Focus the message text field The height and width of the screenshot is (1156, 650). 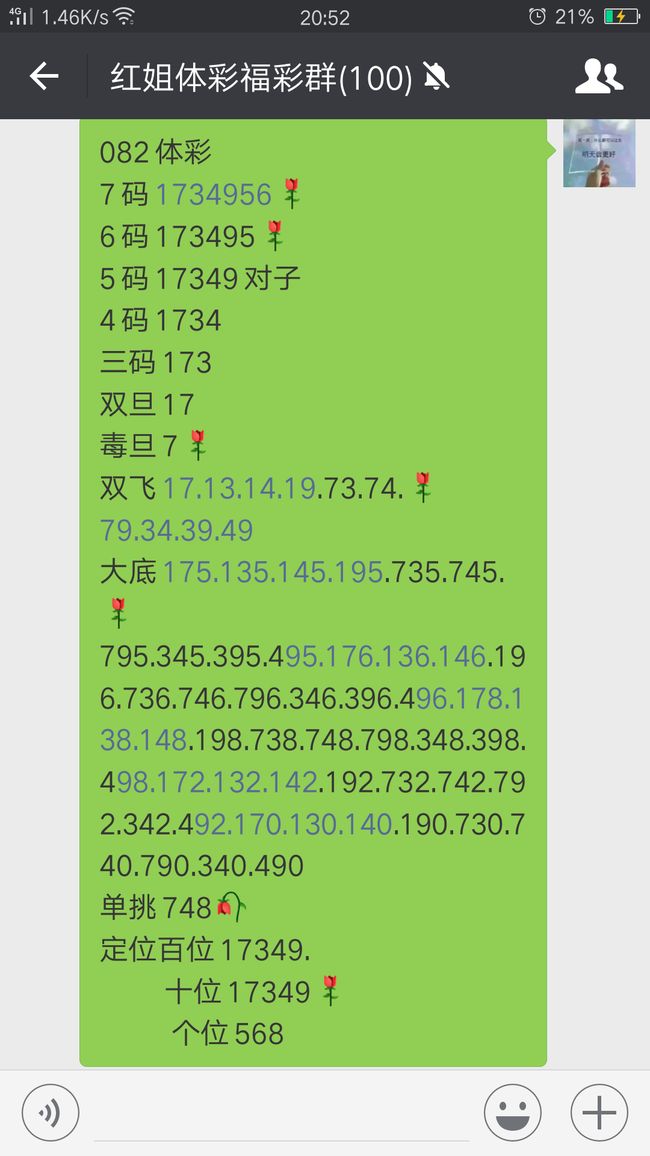pos(282,1113)
